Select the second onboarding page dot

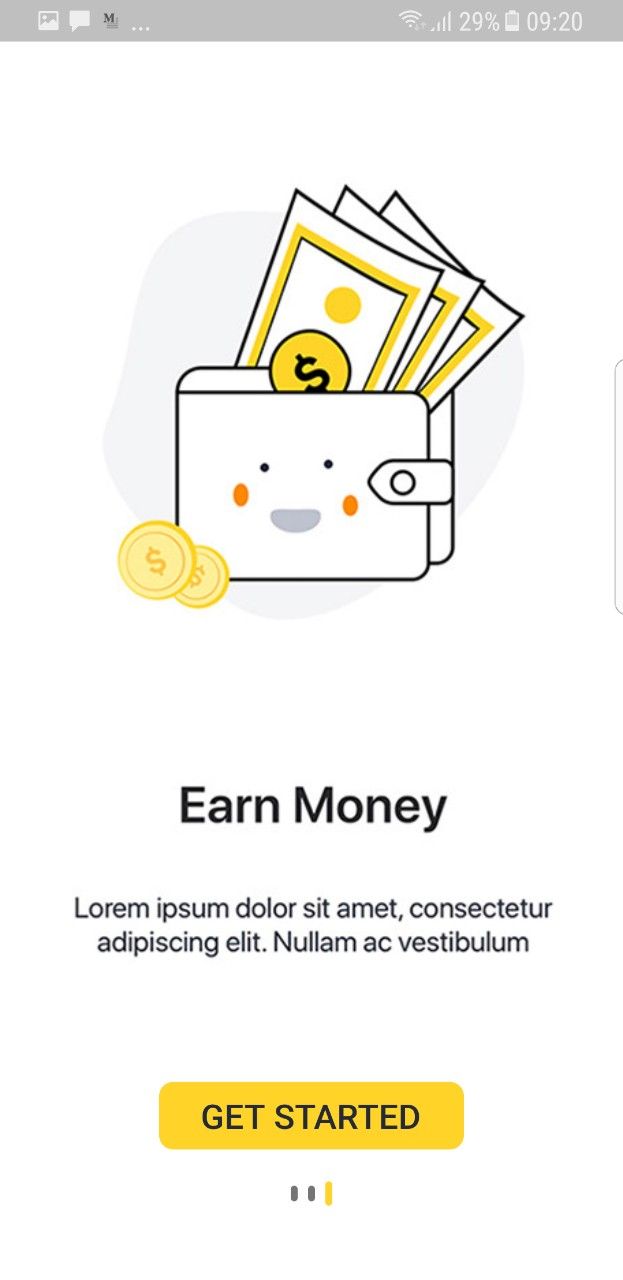pos(311,1193)
